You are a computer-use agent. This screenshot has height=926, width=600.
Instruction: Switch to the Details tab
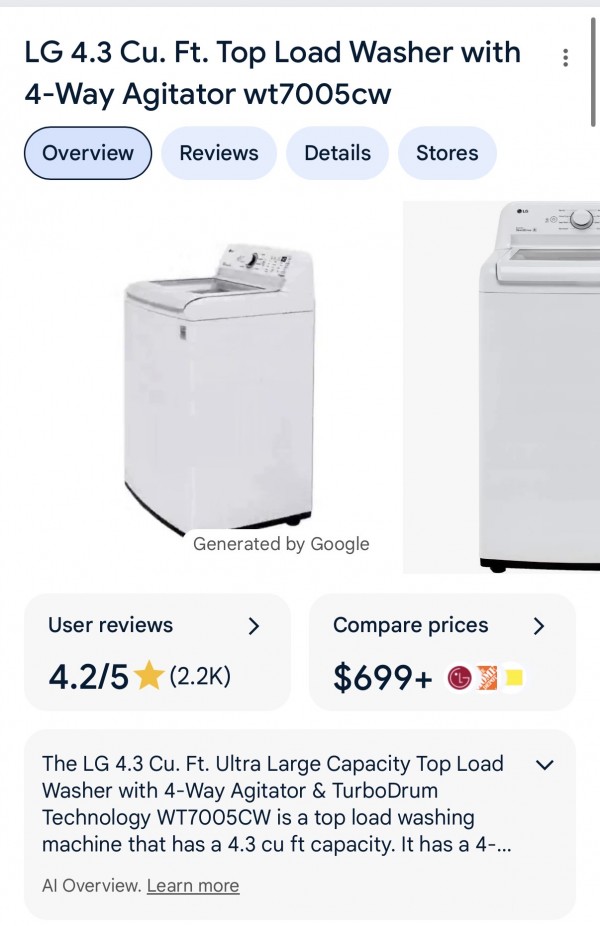(x=338, y=153)
